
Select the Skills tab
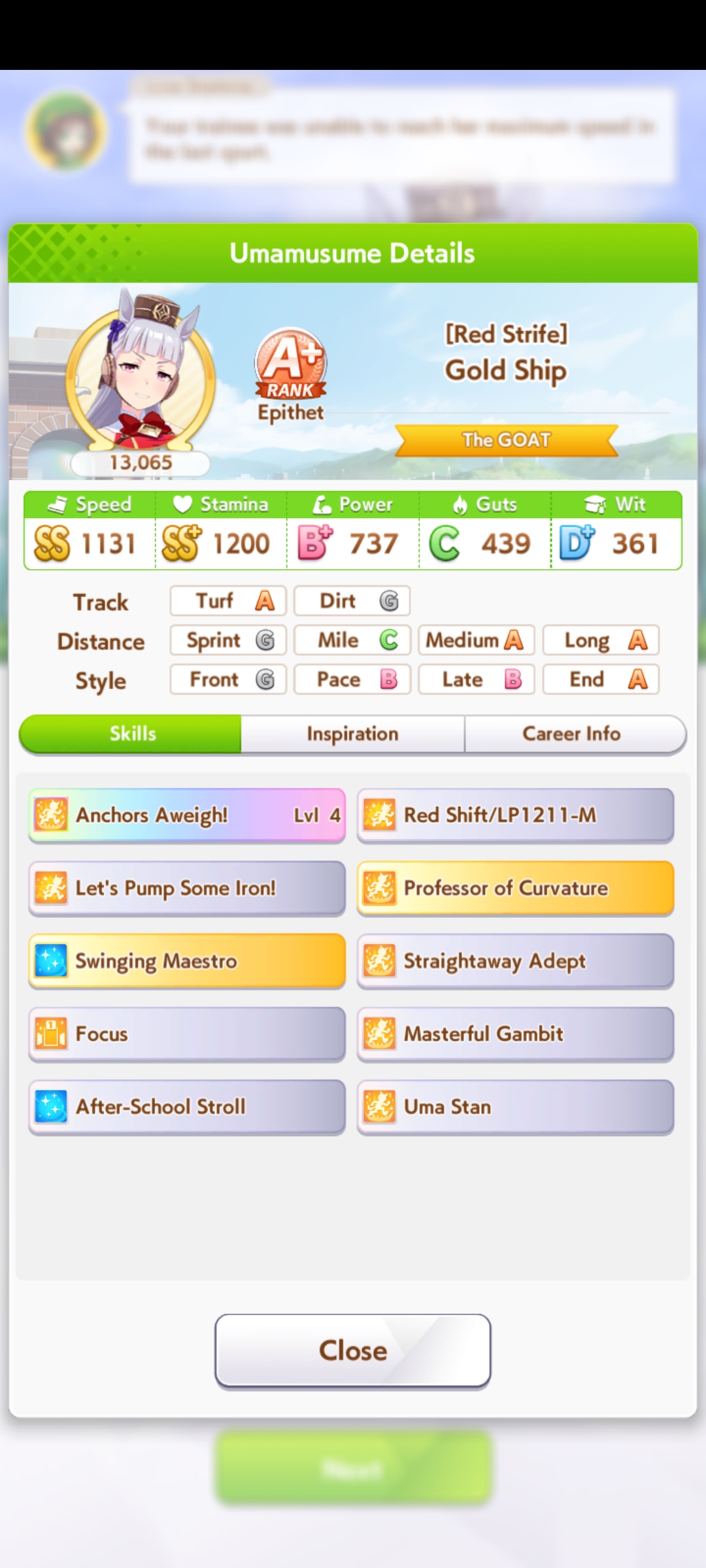click(x=133, y=734)
